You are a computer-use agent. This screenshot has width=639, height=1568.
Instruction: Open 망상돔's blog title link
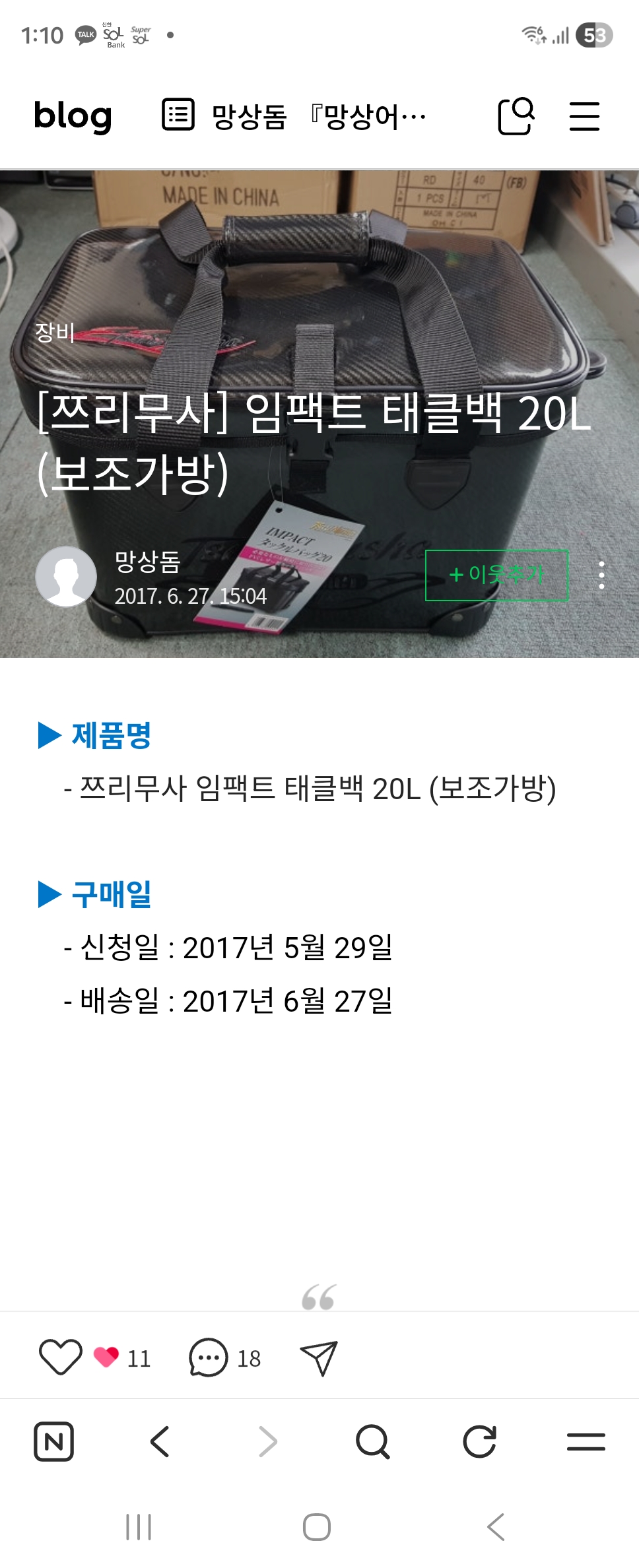coord(318,117)
